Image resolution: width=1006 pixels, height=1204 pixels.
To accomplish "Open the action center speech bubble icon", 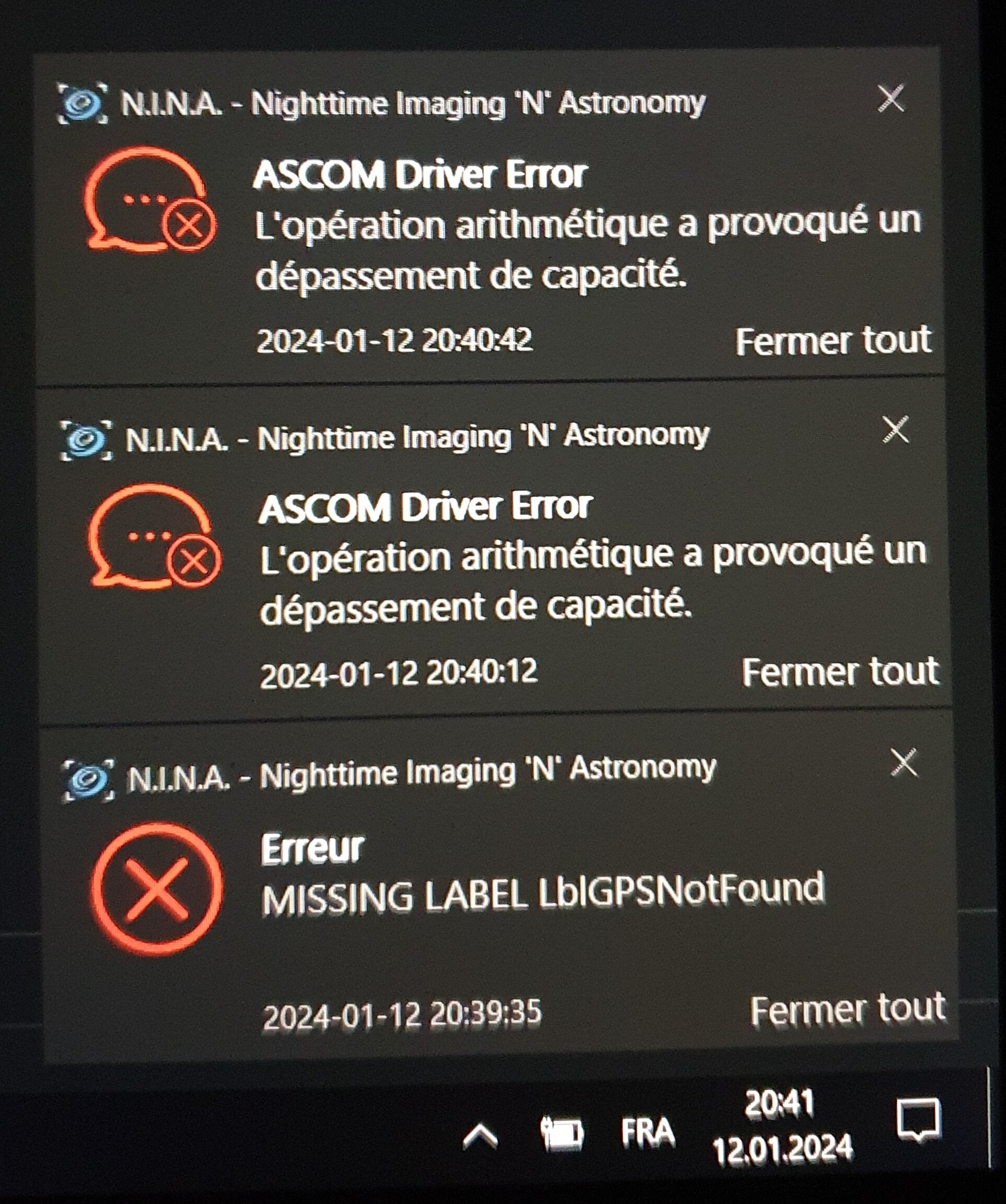I will [918, 1120].
